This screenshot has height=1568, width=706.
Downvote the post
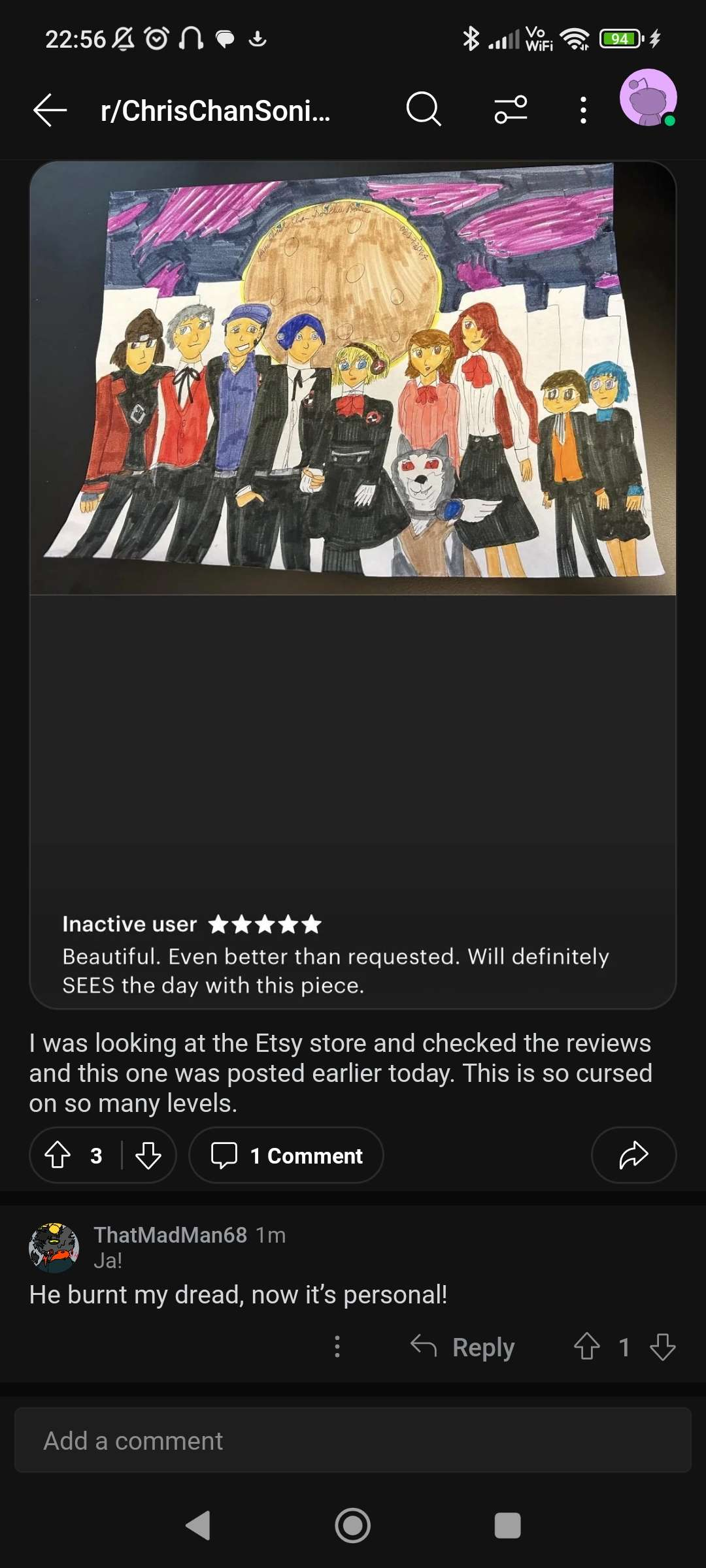tap(148, 1155)
